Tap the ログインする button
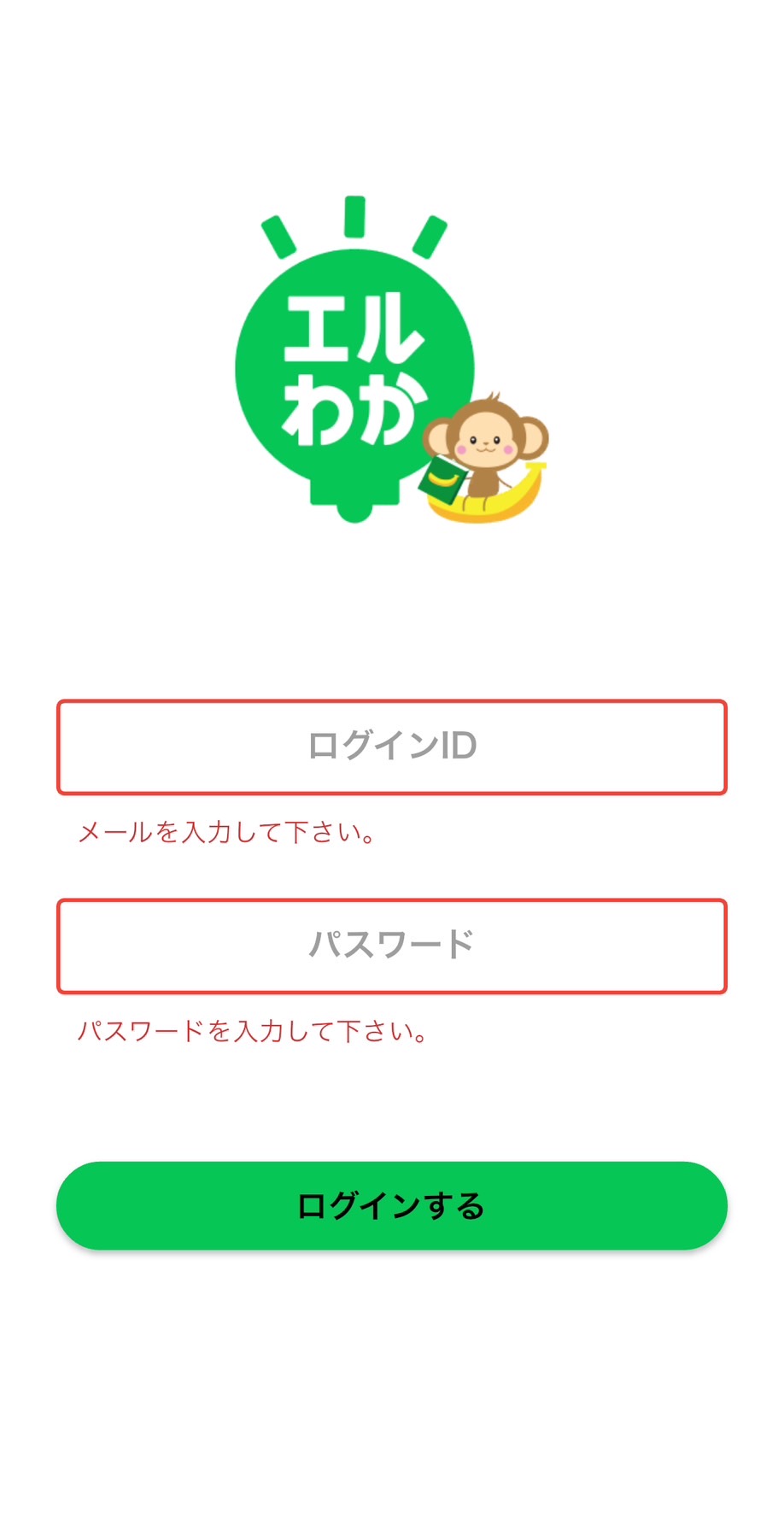 392,1206
